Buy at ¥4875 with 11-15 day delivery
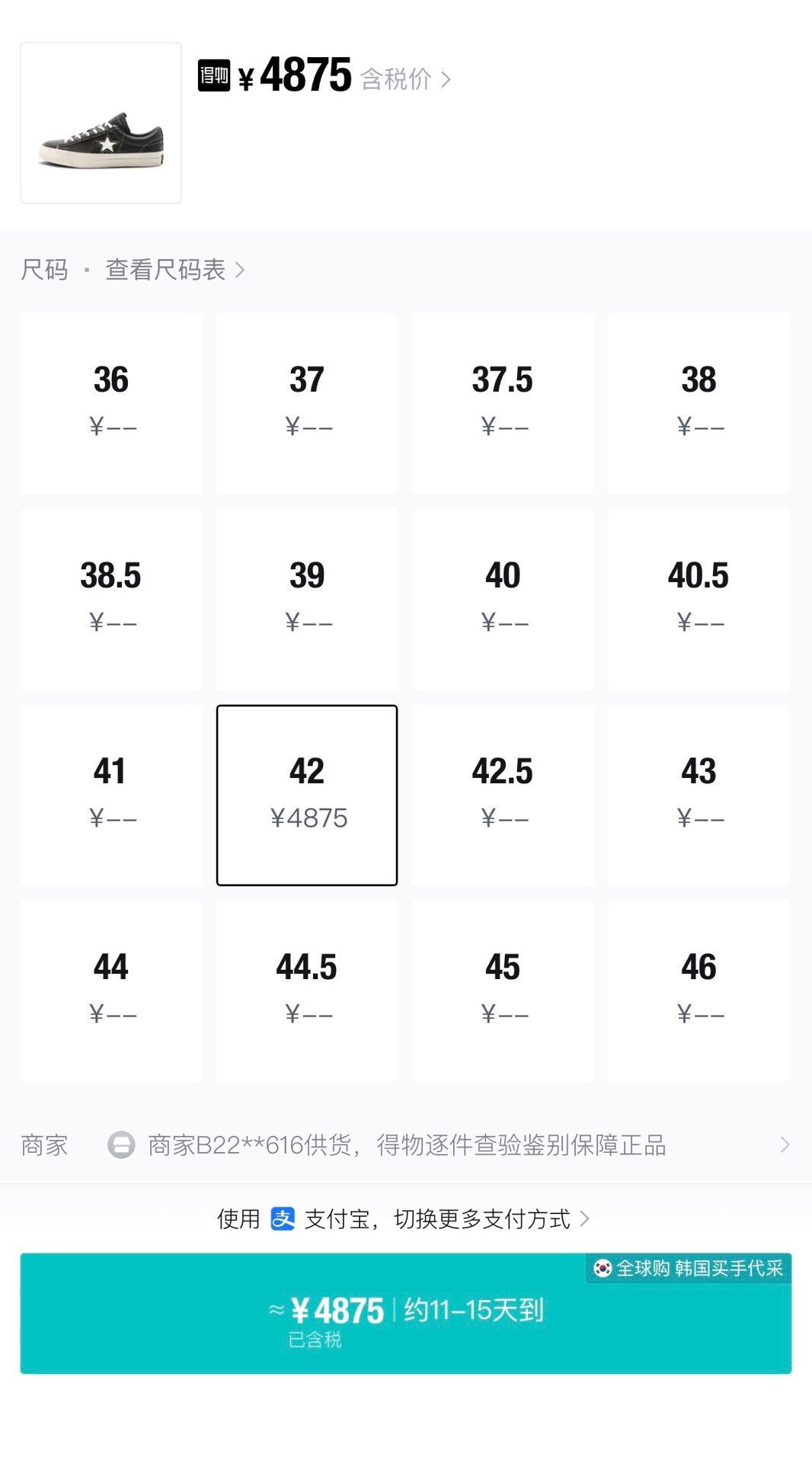The width and height of the screenshot is (812, 1463). pyautogui.click(x=406, y=1313)
